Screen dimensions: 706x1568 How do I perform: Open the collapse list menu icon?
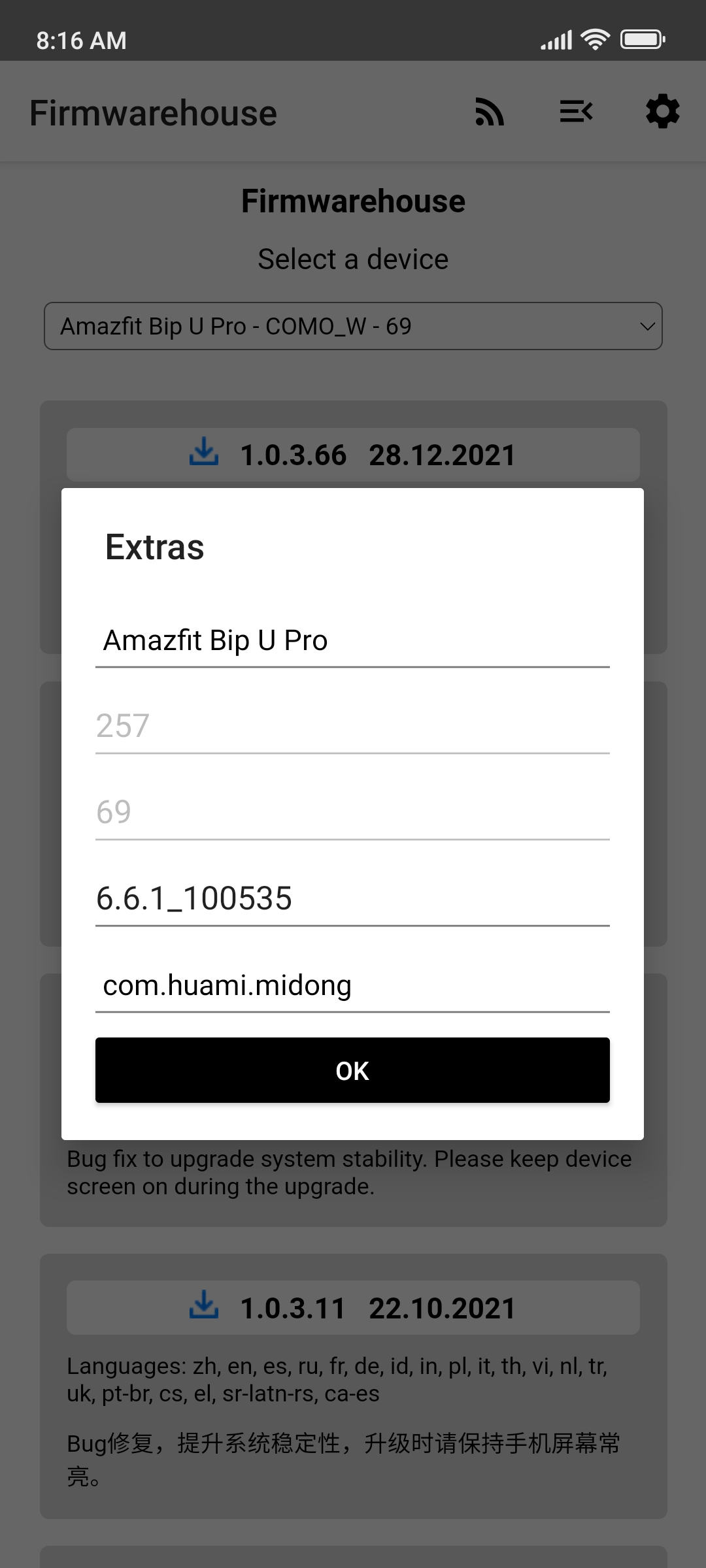click(576, 112)
